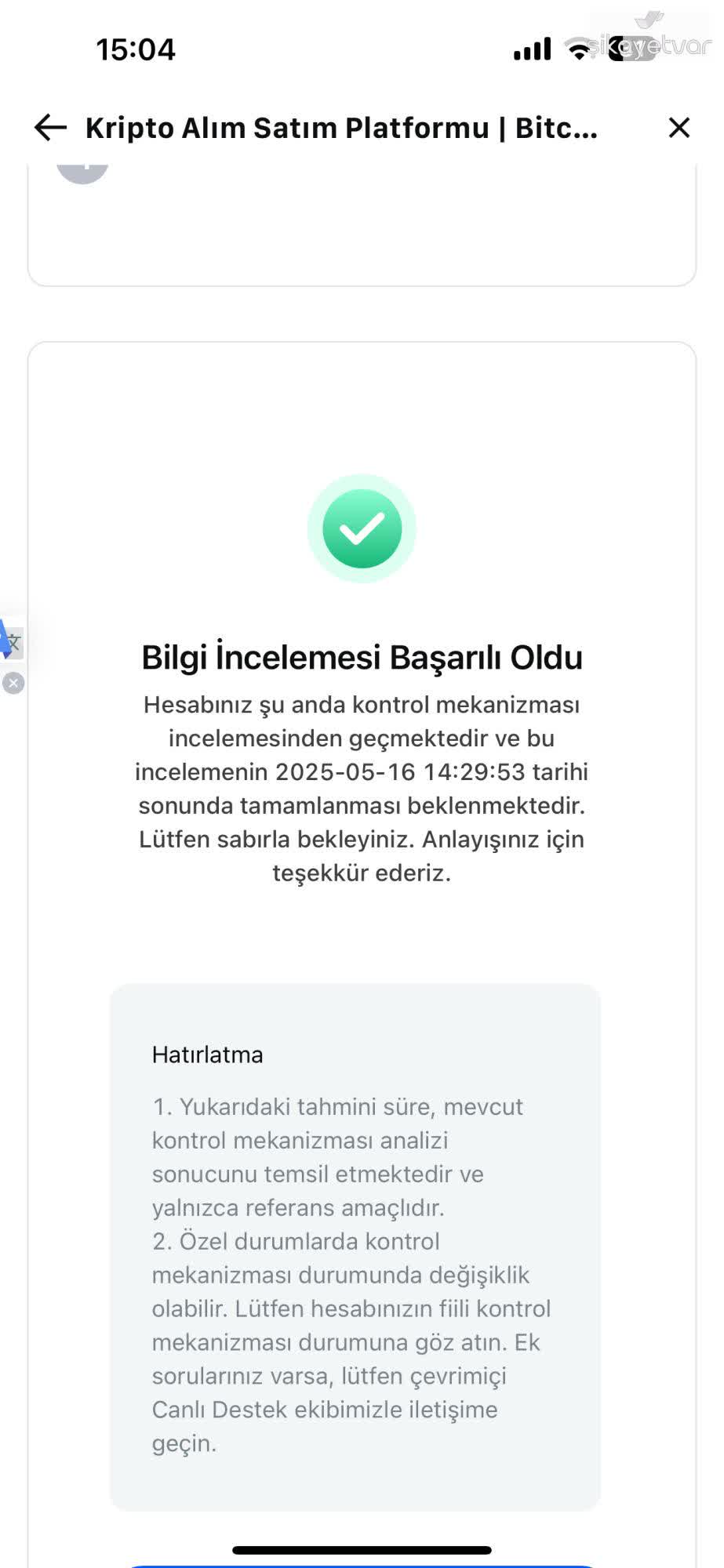Image resolution: width=724 pixels, height=1568 pixels.
Task: Tap the Hatırlatma section header
Action: pos(207,1054)
